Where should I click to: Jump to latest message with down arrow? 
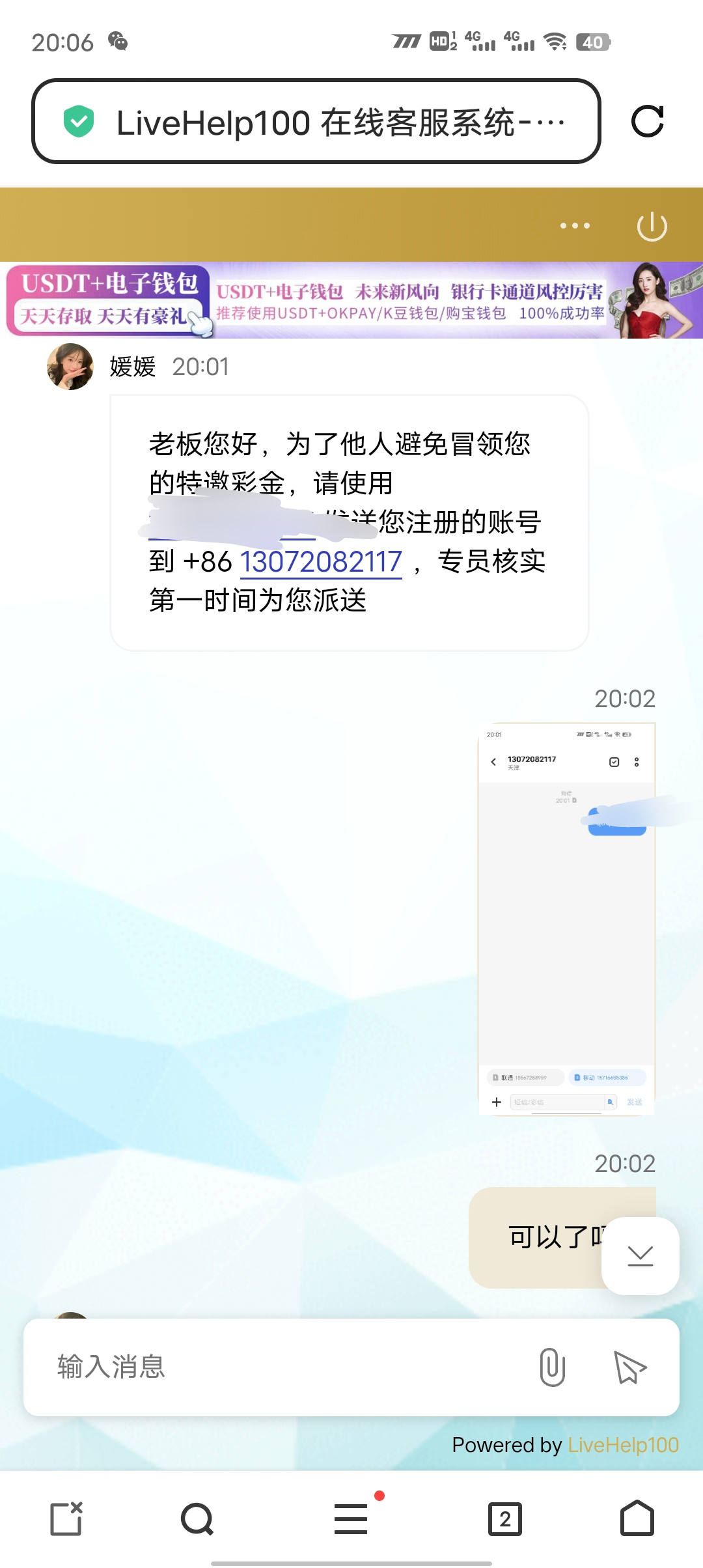click(640, 1255)
